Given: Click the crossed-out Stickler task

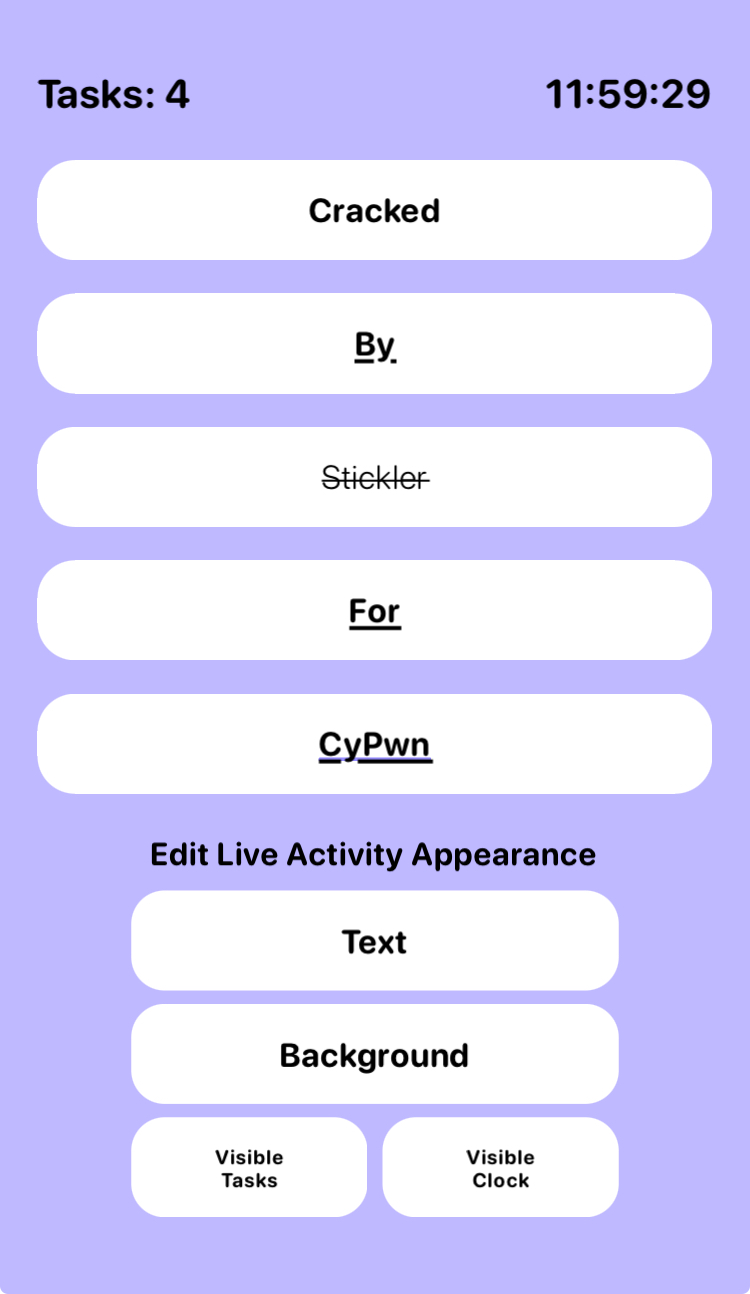Looking at the screenshot, I should (x=374, y=477).
